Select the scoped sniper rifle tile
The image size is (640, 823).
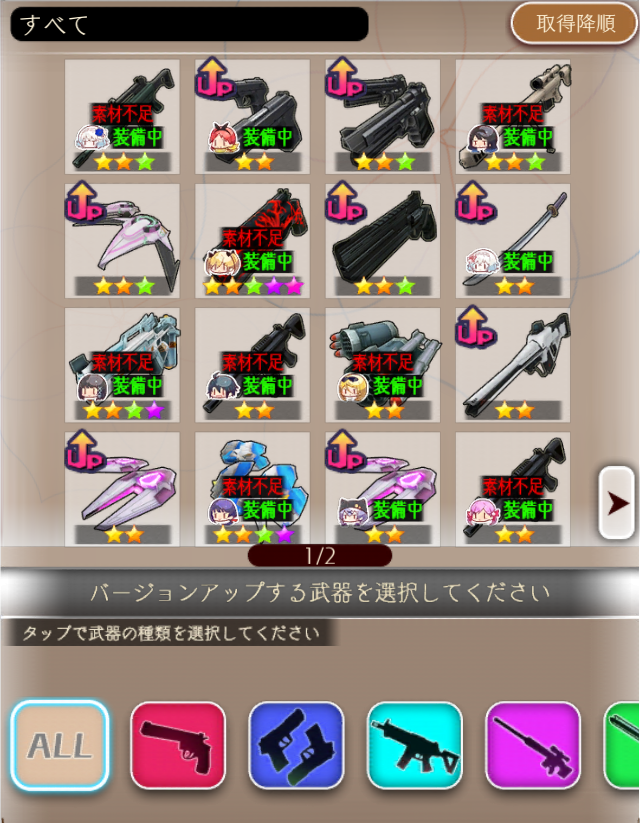pyautogui.click(x=513, y=116)
